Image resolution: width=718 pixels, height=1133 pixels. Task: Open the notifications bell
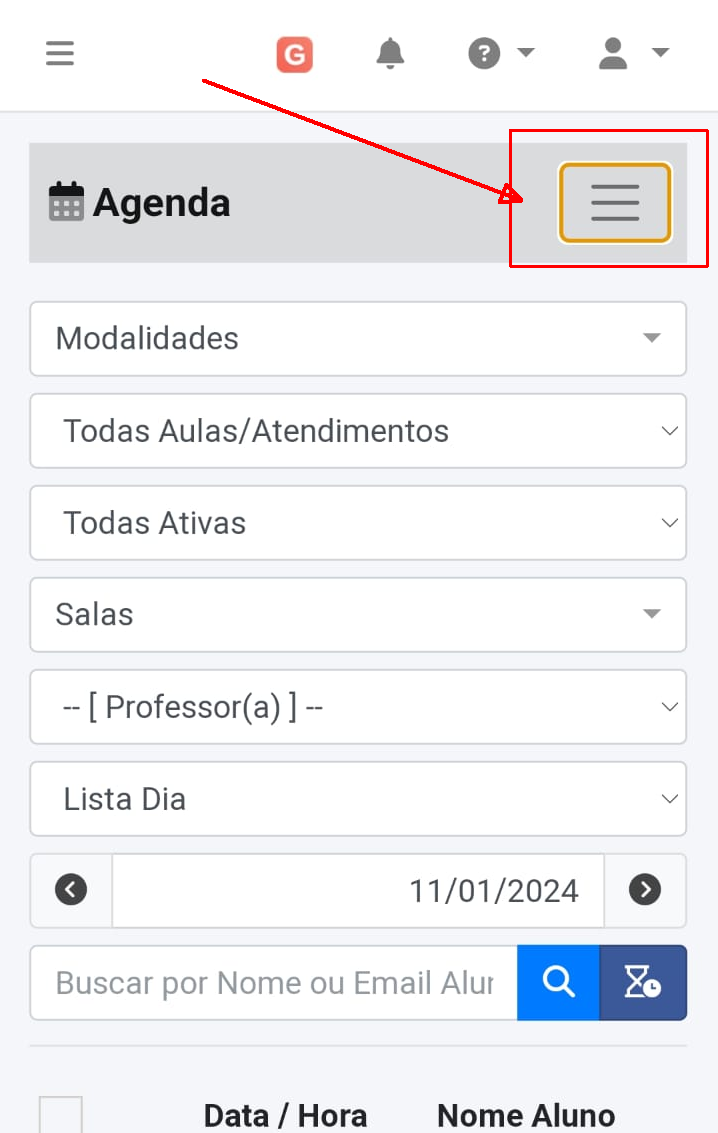point(390,53)
